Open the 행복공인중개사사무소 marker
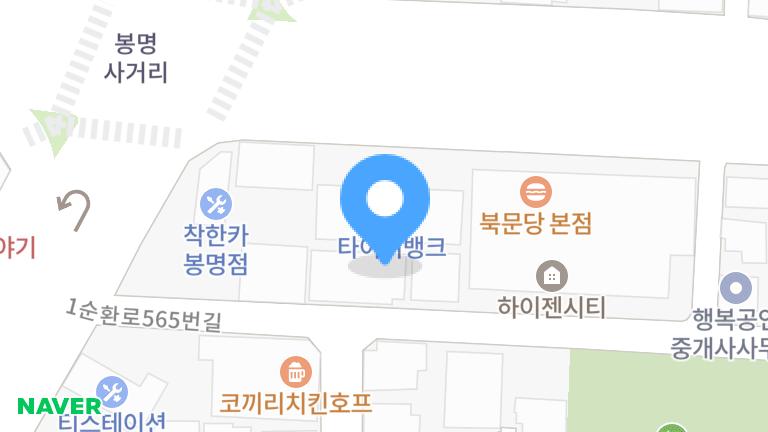This screenshot has width=768, height=432. click(737, 290)
